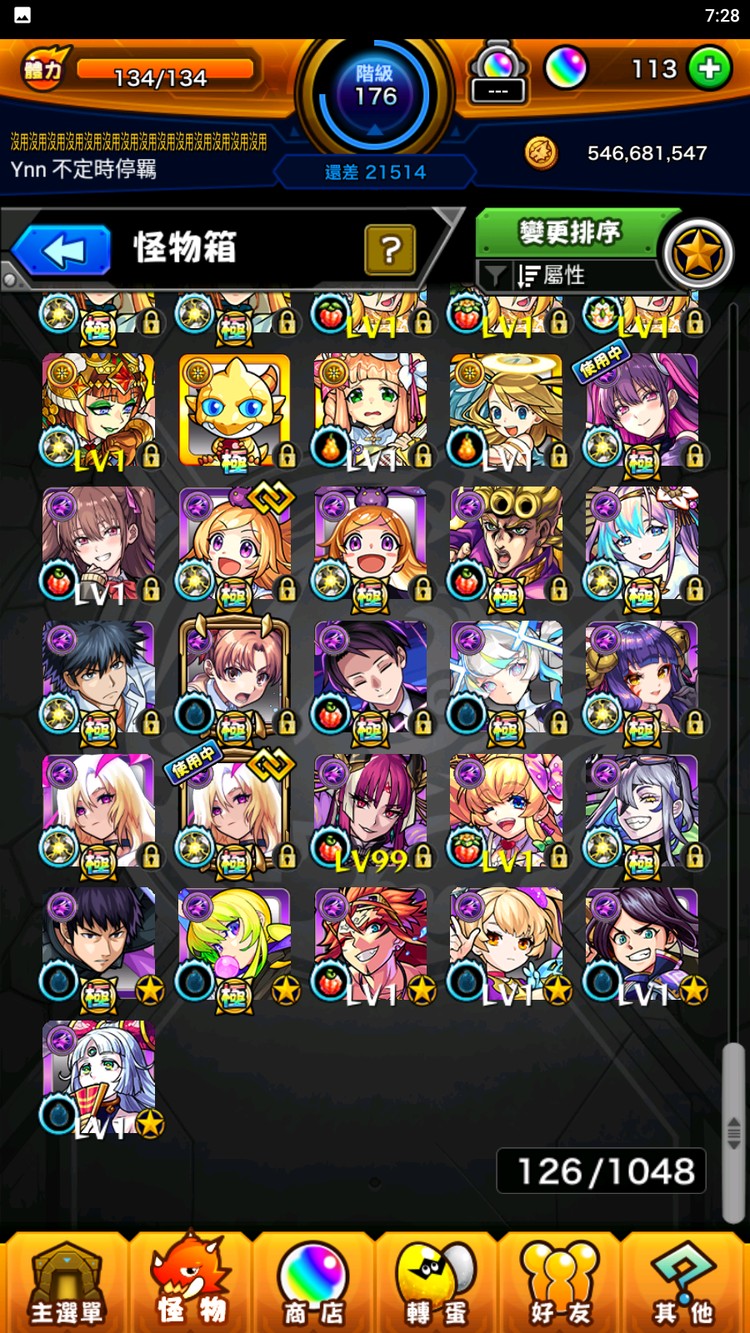Viewport: 750px width, 1333px height.
Task: Open the 商店 shop tab
Action: click(313, 1284)
